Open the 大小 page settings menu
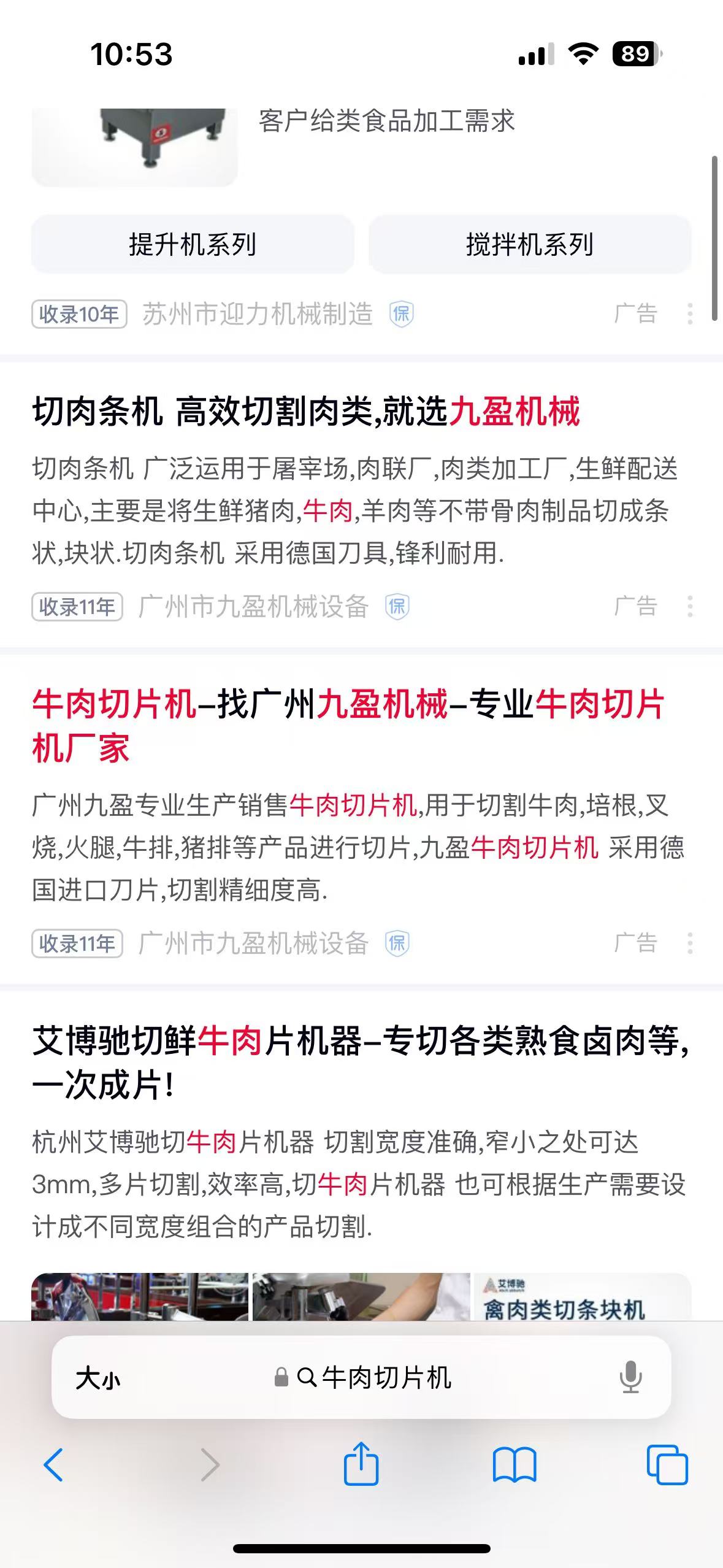The image size is (723, 1568). tap(98, 1378)
